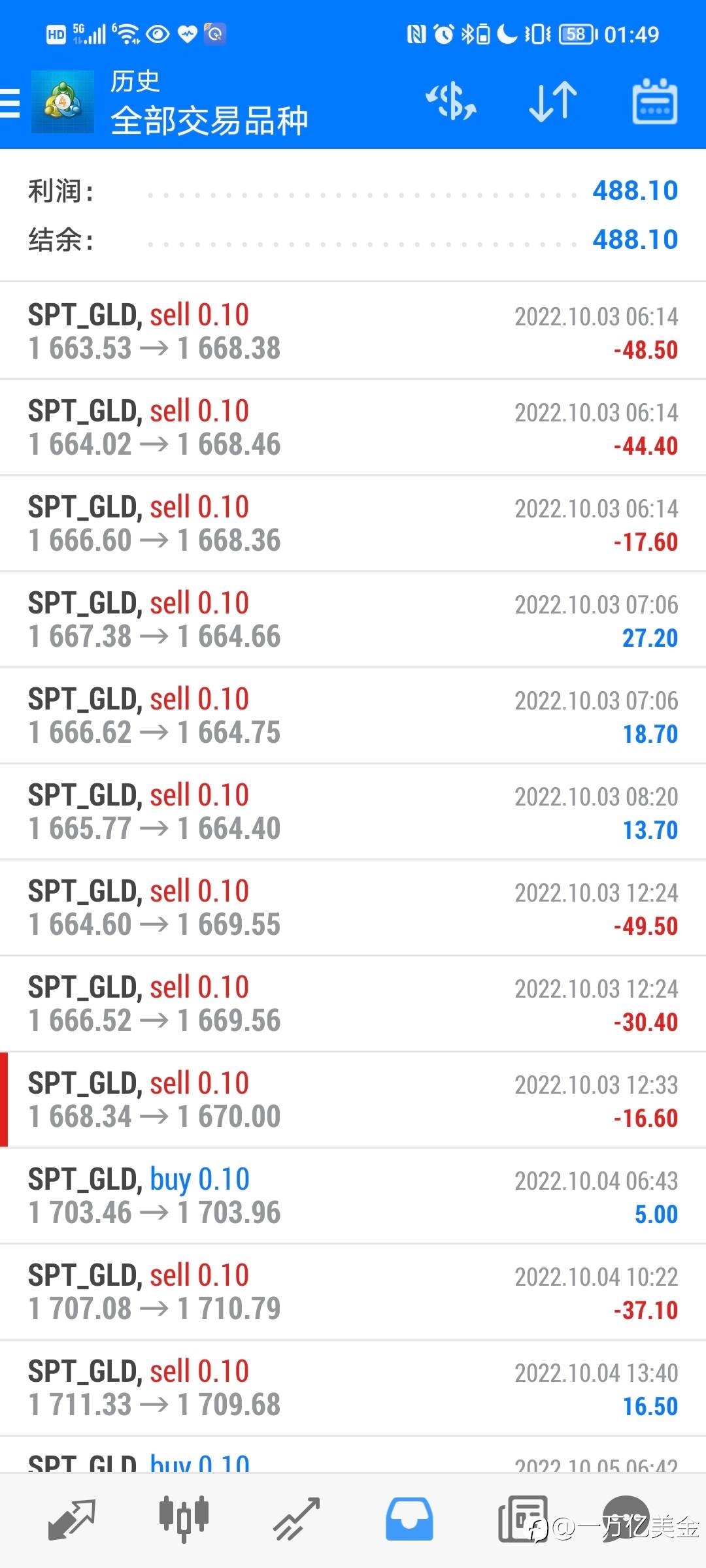View the trade with profit 13.70
The image size is (706, 1568).
click(x=353, y=811)
